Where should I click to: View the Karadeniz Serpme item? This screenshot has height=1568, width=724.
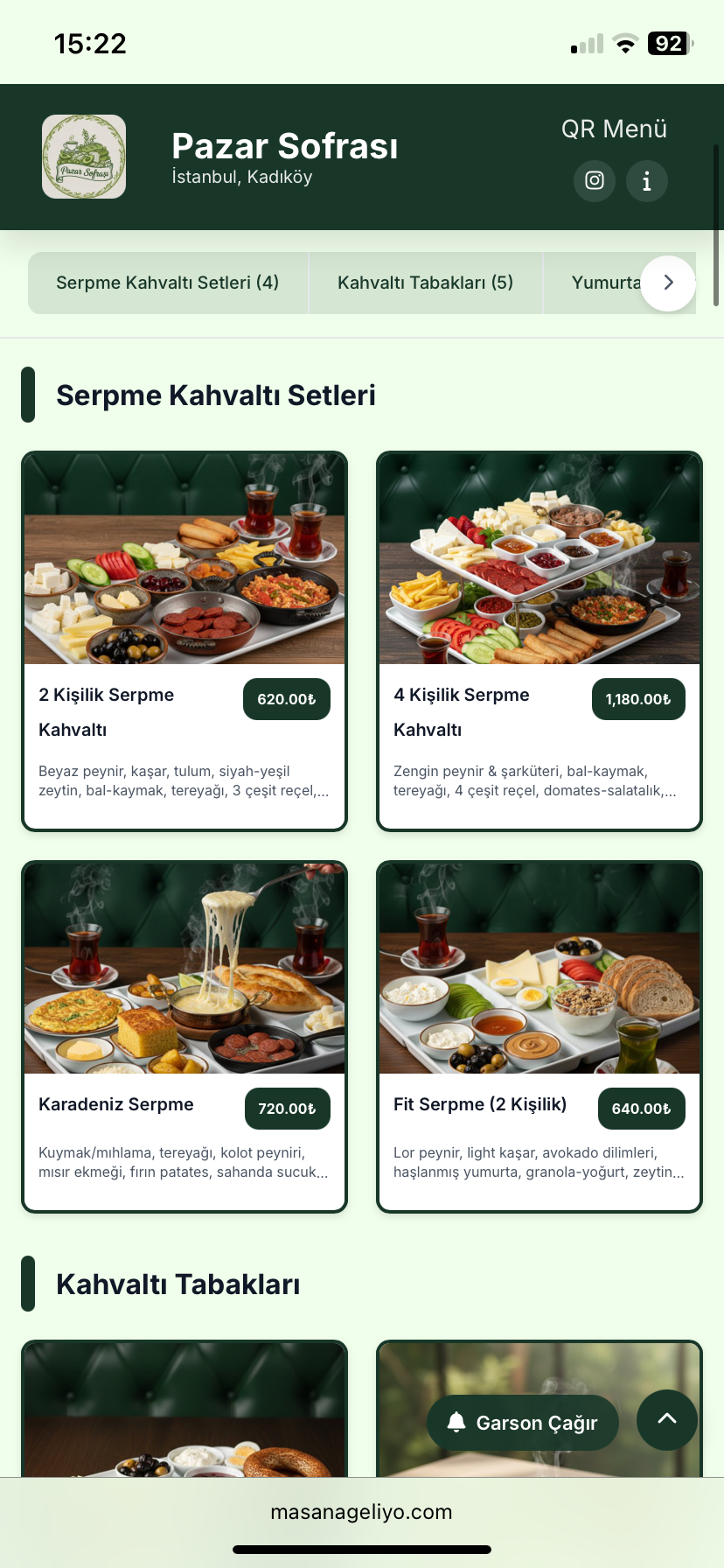tap(184, 1037)
